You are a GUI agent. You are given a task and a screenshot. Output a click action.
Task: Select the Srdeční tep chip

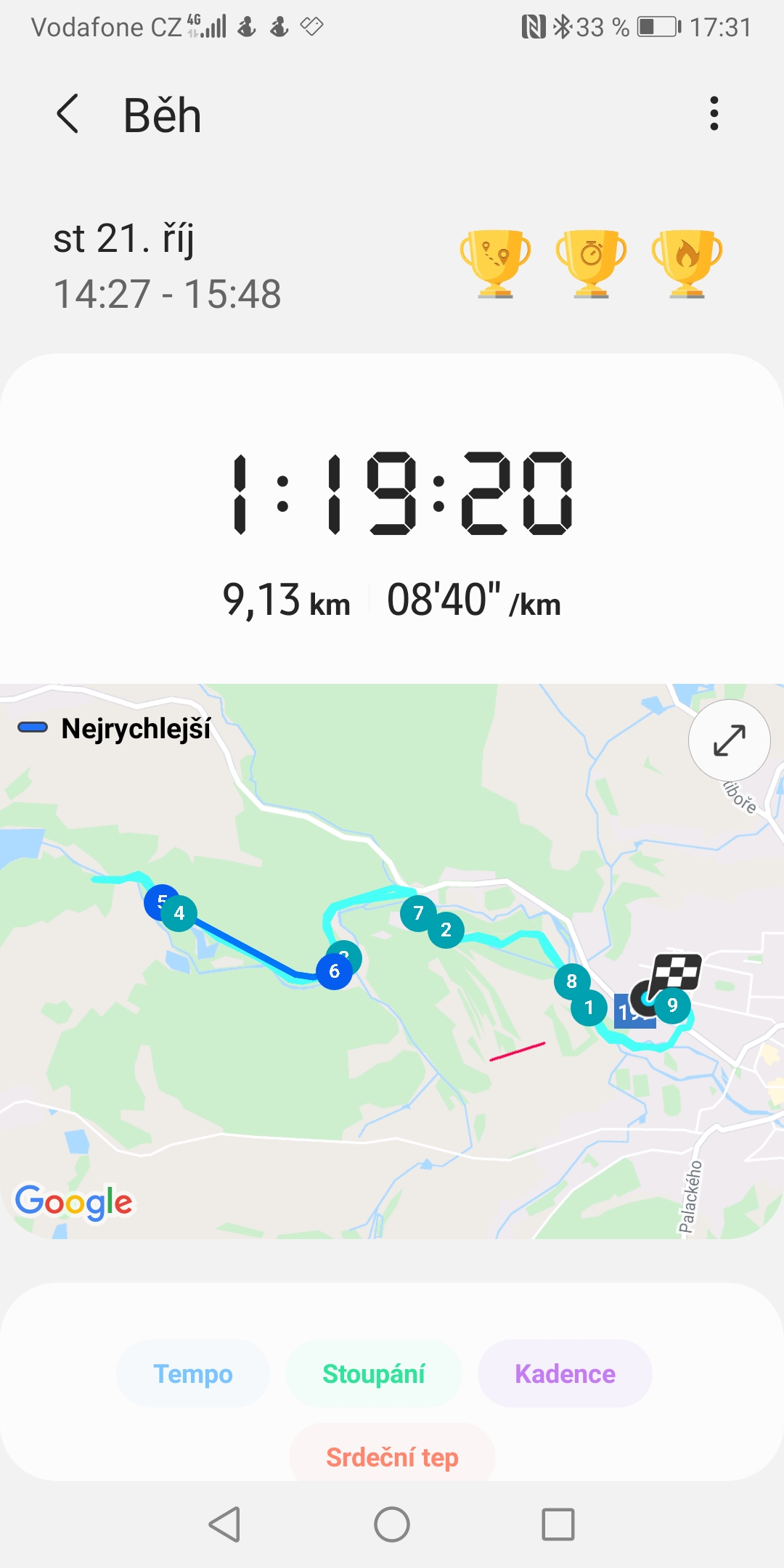(392, 1456)
